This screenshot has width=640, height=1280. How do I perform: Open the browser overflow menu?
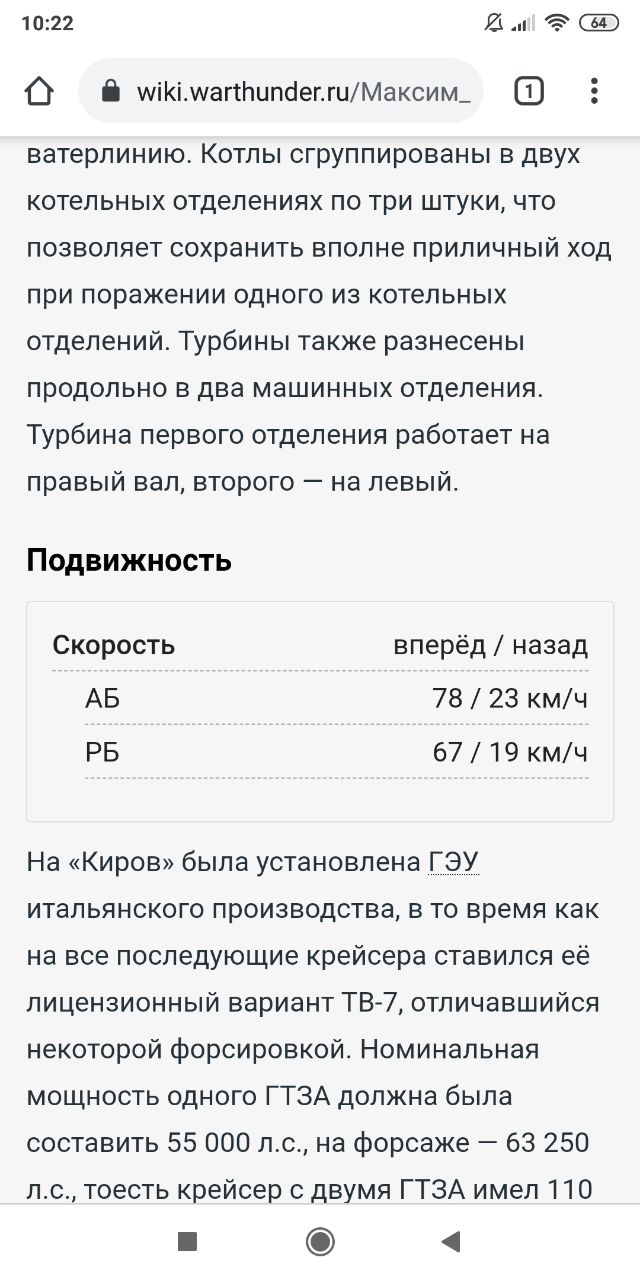[594, 92]
